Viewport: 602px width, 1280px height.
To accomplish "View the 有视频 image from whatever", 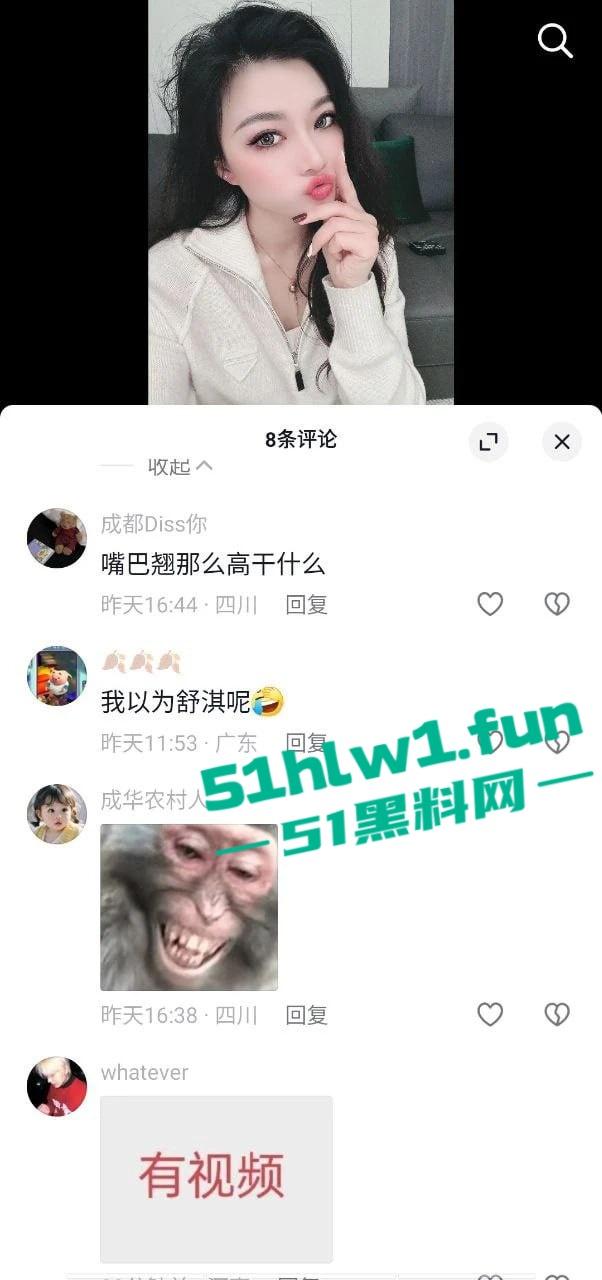I will pyautogui.click(x=216, y=1178).
